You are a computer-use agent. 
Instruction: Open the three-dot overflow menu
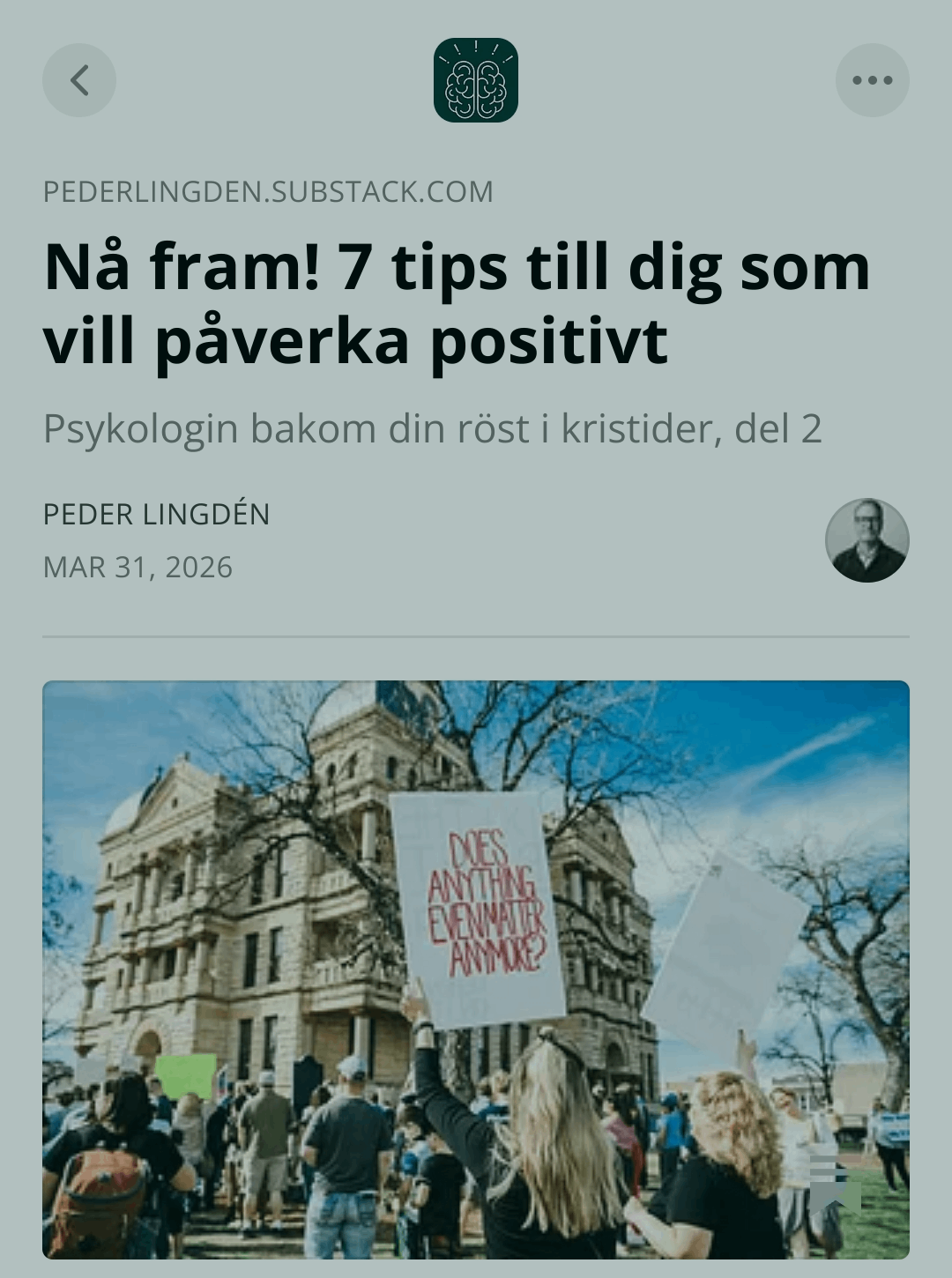(872, 80)
